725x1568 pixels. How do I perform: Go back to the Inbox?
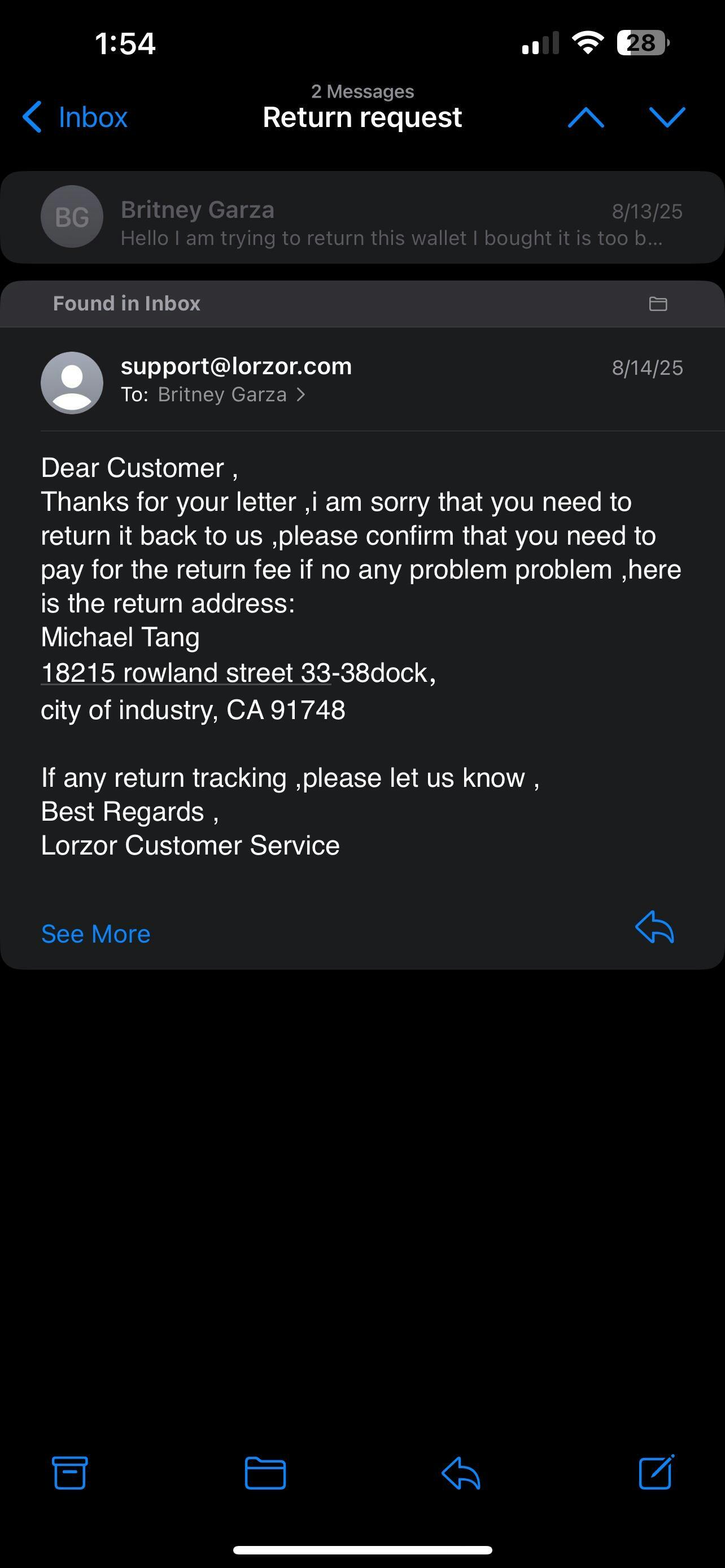pyautogui.click(x=75, y=117)
